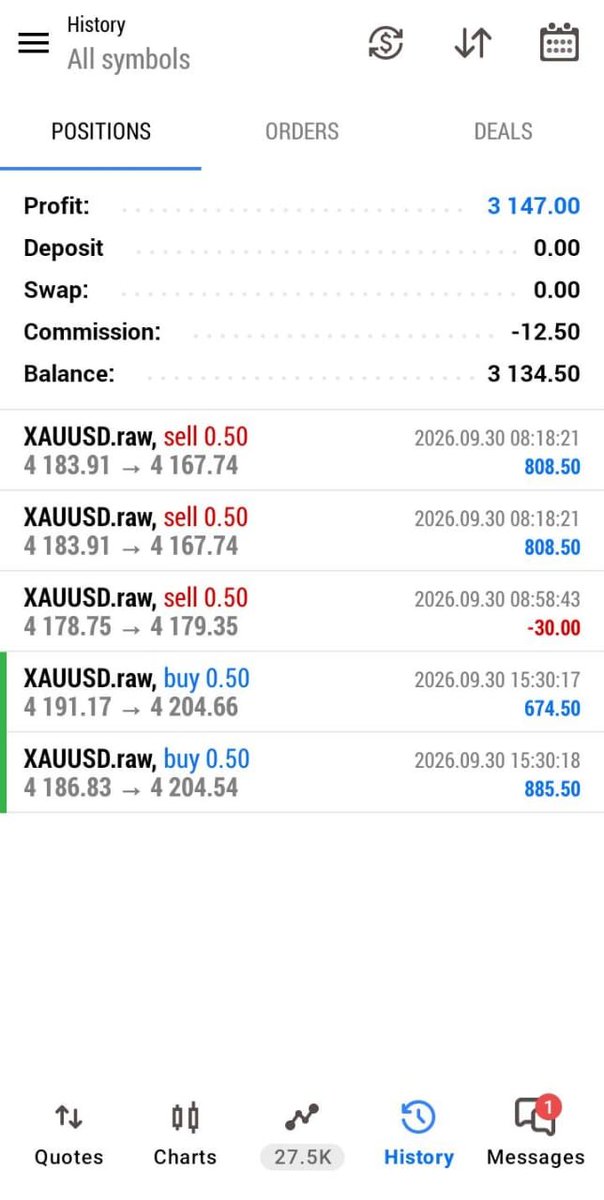
Task: Open the buy position with 885.50 profit
Action: tap(302, 773)
